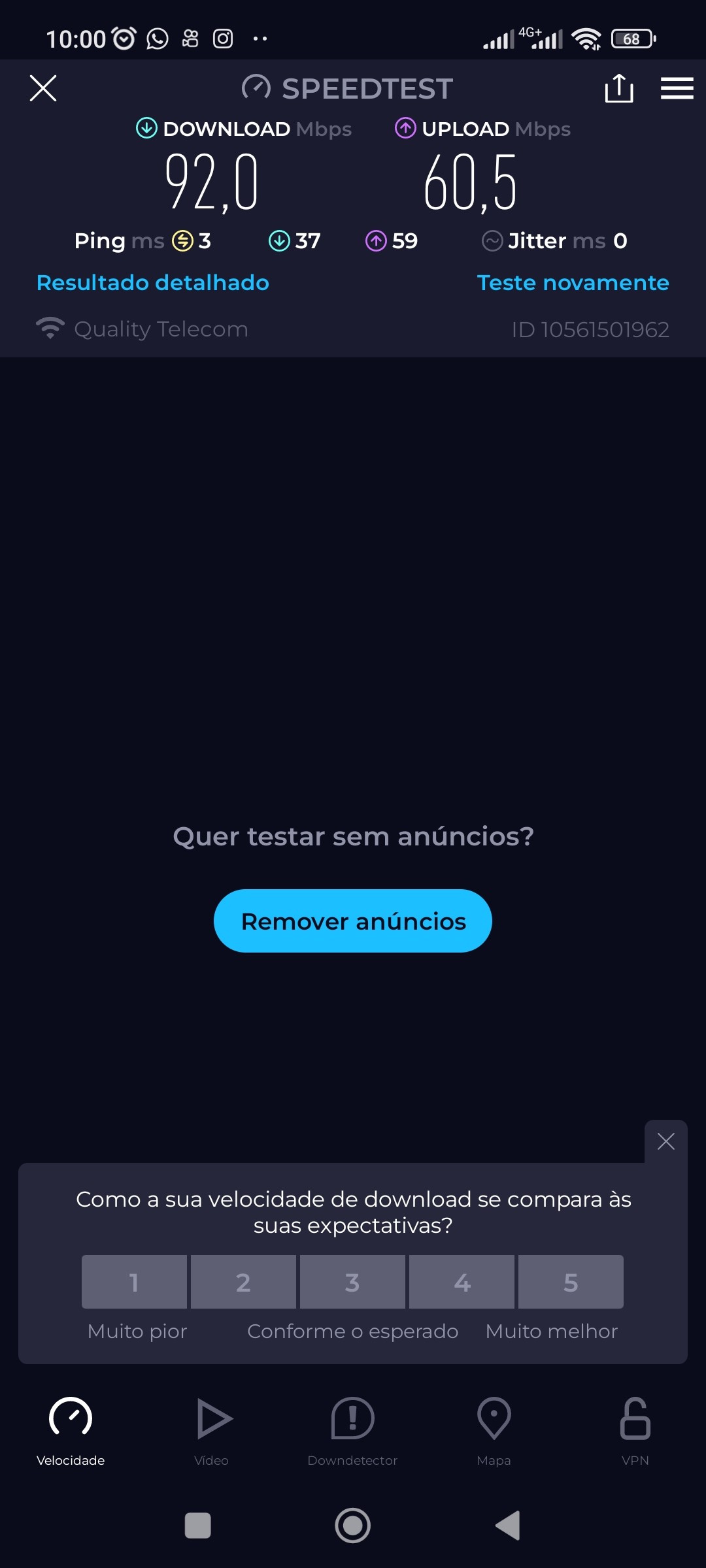This screenshot has width=706, height=1568.
Task: Dismiss the download speed survey
Action: (665, 1141)
